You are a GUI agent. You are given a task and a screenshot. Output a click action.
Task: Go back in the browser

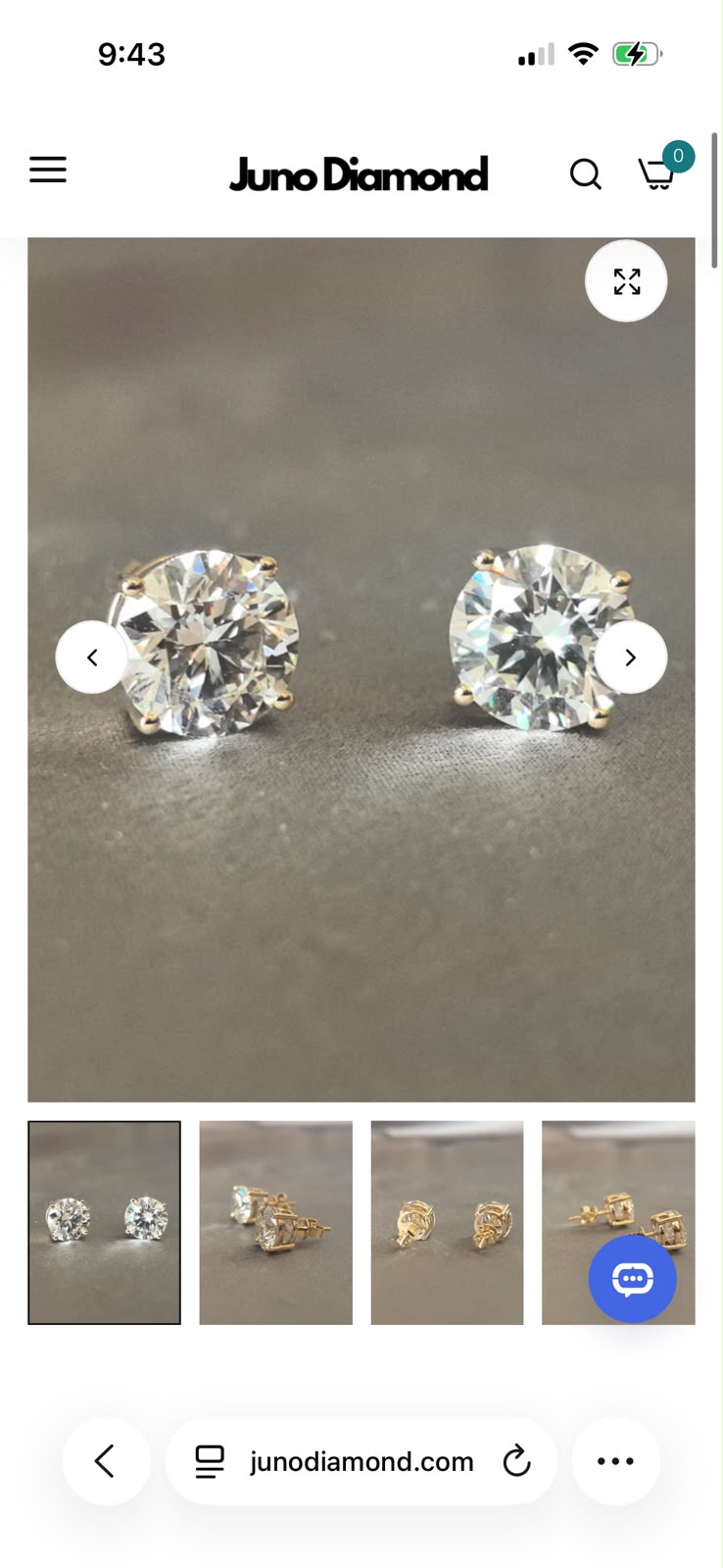click(x=106, y=1460)
